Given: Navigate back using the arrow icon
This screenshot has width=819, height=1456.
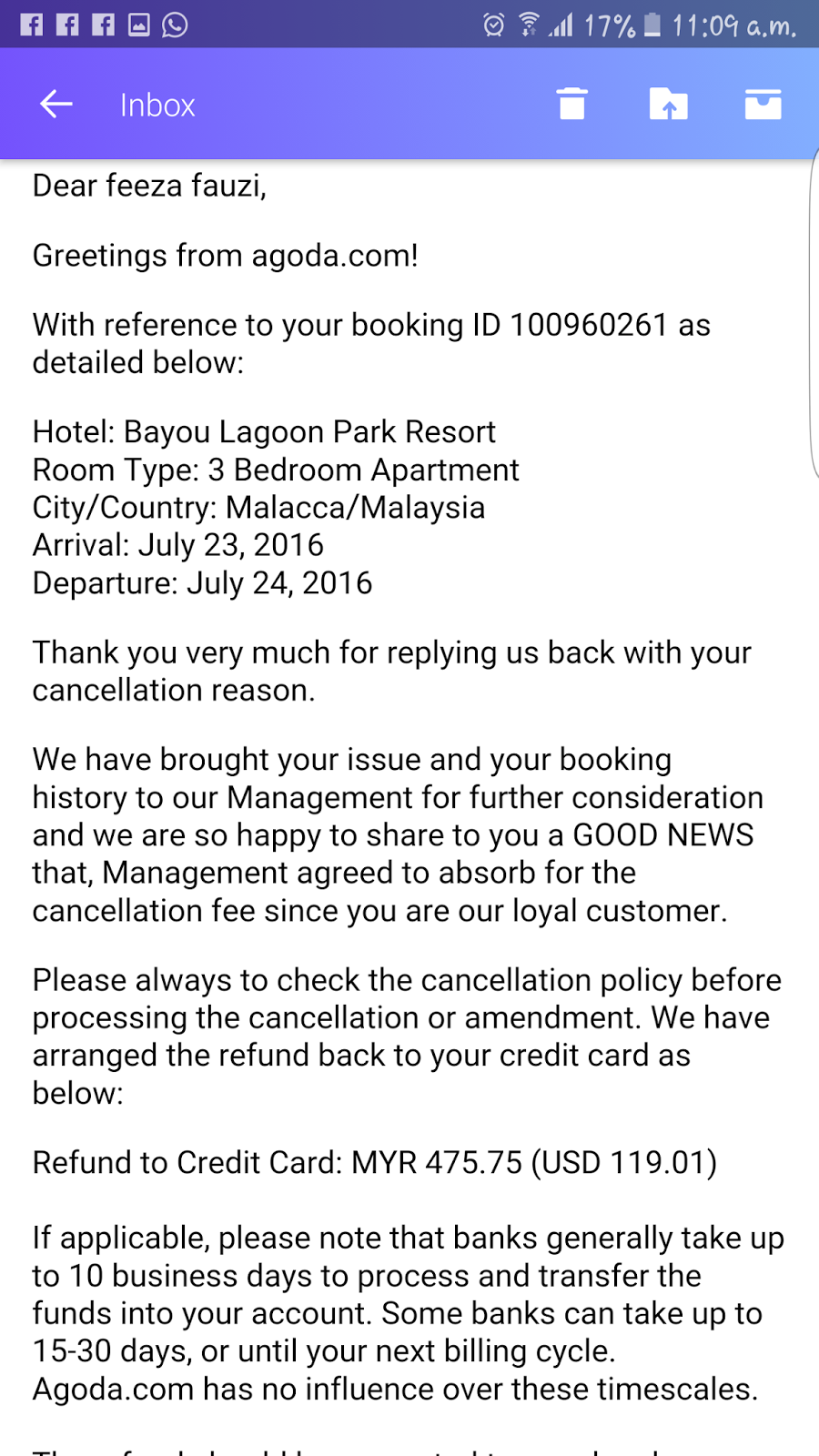Looking at the screenshot, I should click(x=55, y=104).
